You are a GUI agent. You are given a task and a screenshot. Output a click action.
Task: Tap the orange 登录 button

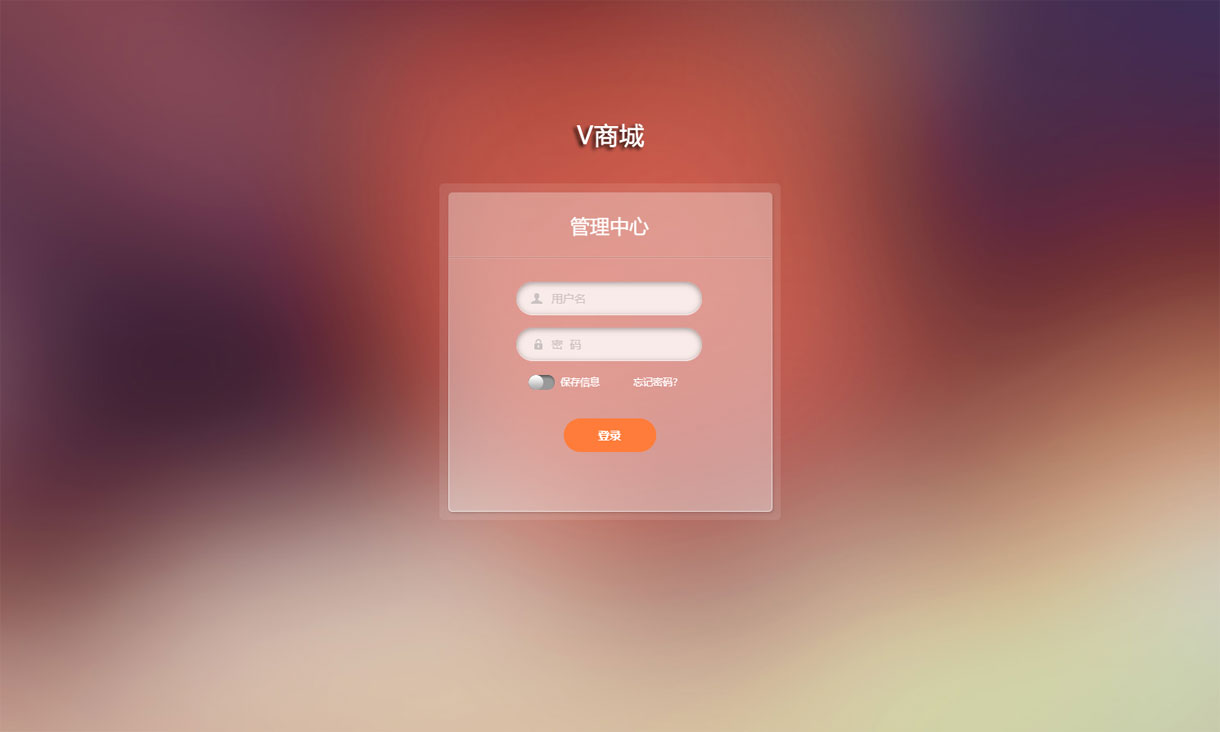pos(609,435)
